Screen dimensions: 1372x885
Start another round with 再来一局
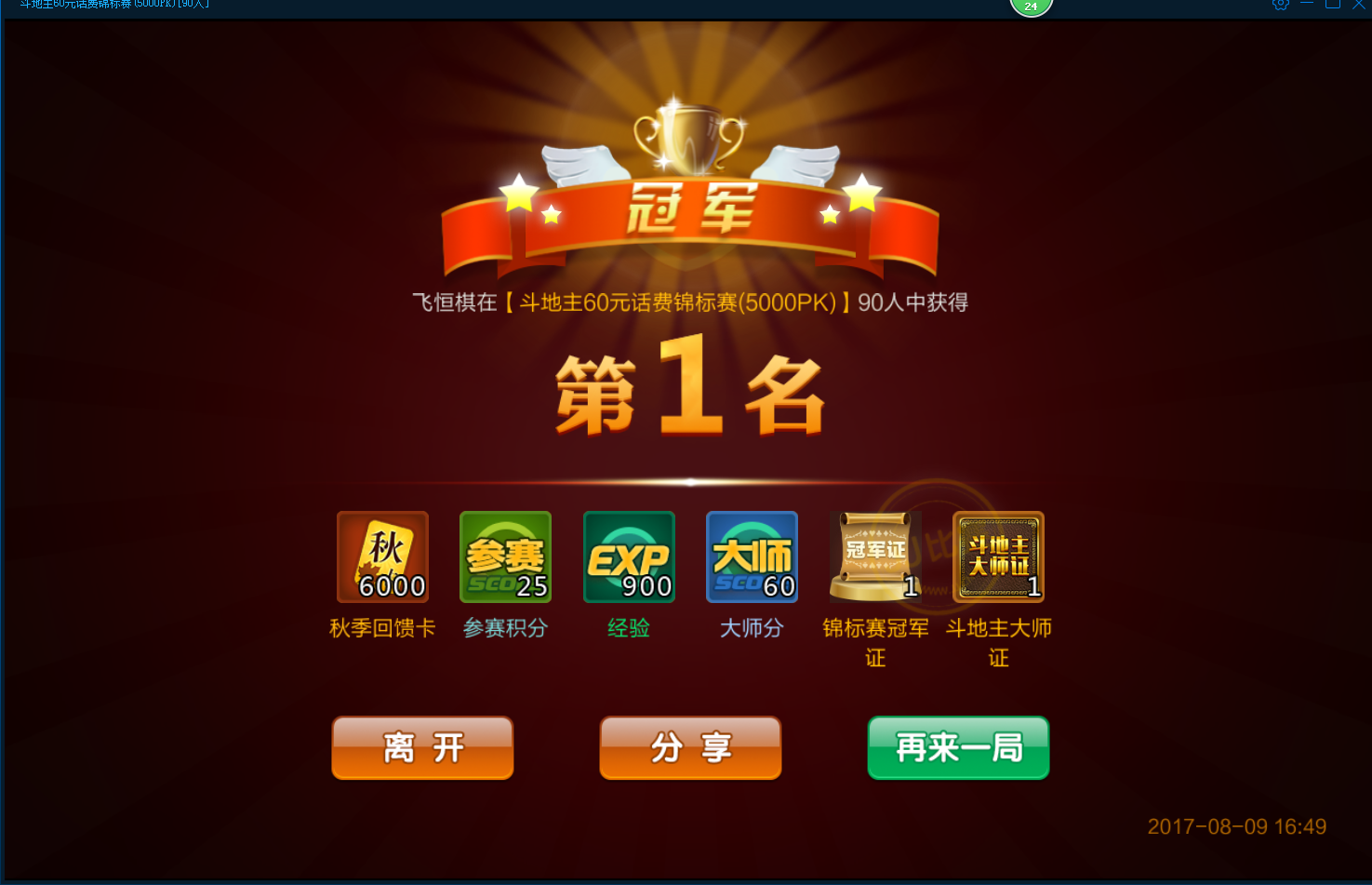pyautogui.click(x=958, y=747)
